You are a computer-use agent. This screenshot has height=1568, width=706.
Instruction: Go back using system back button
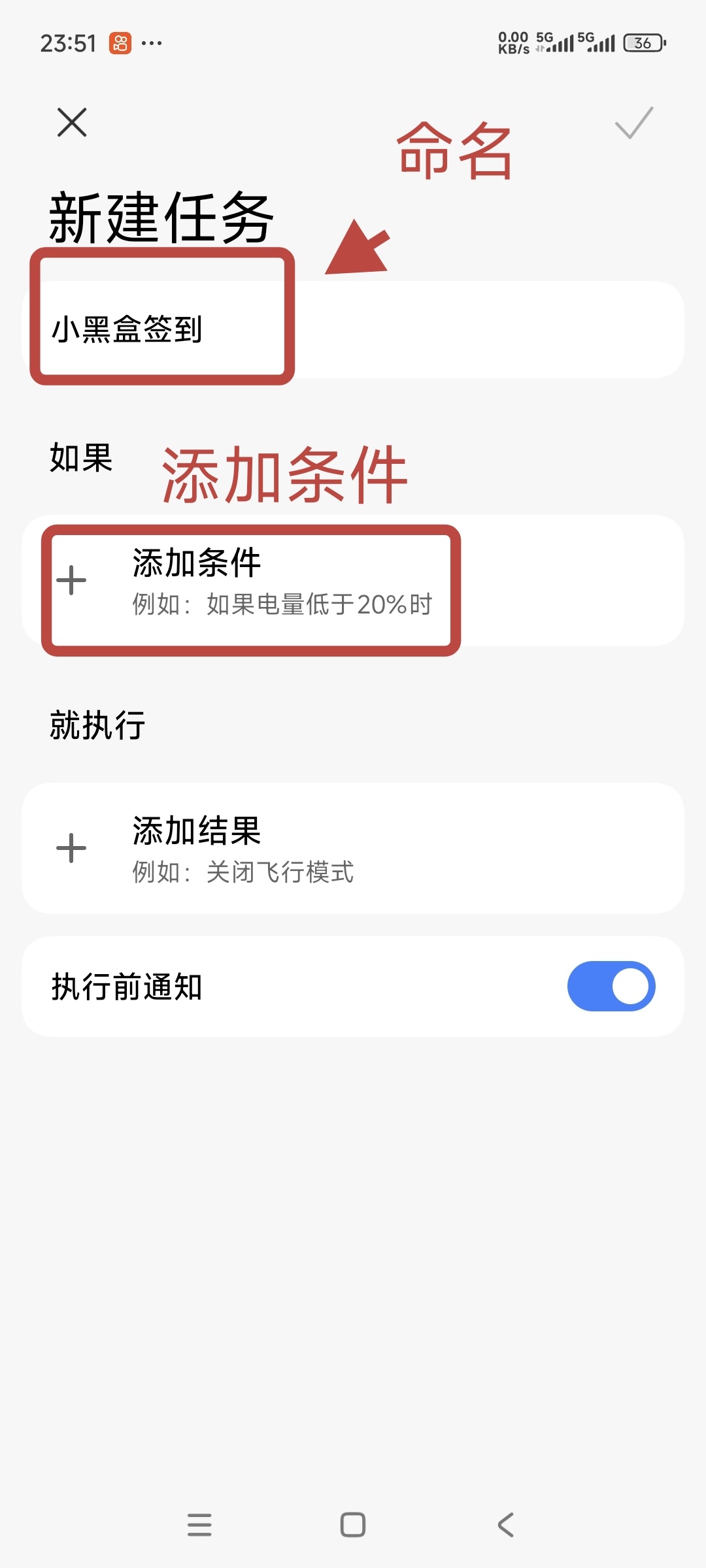[x=505, y=1525]
